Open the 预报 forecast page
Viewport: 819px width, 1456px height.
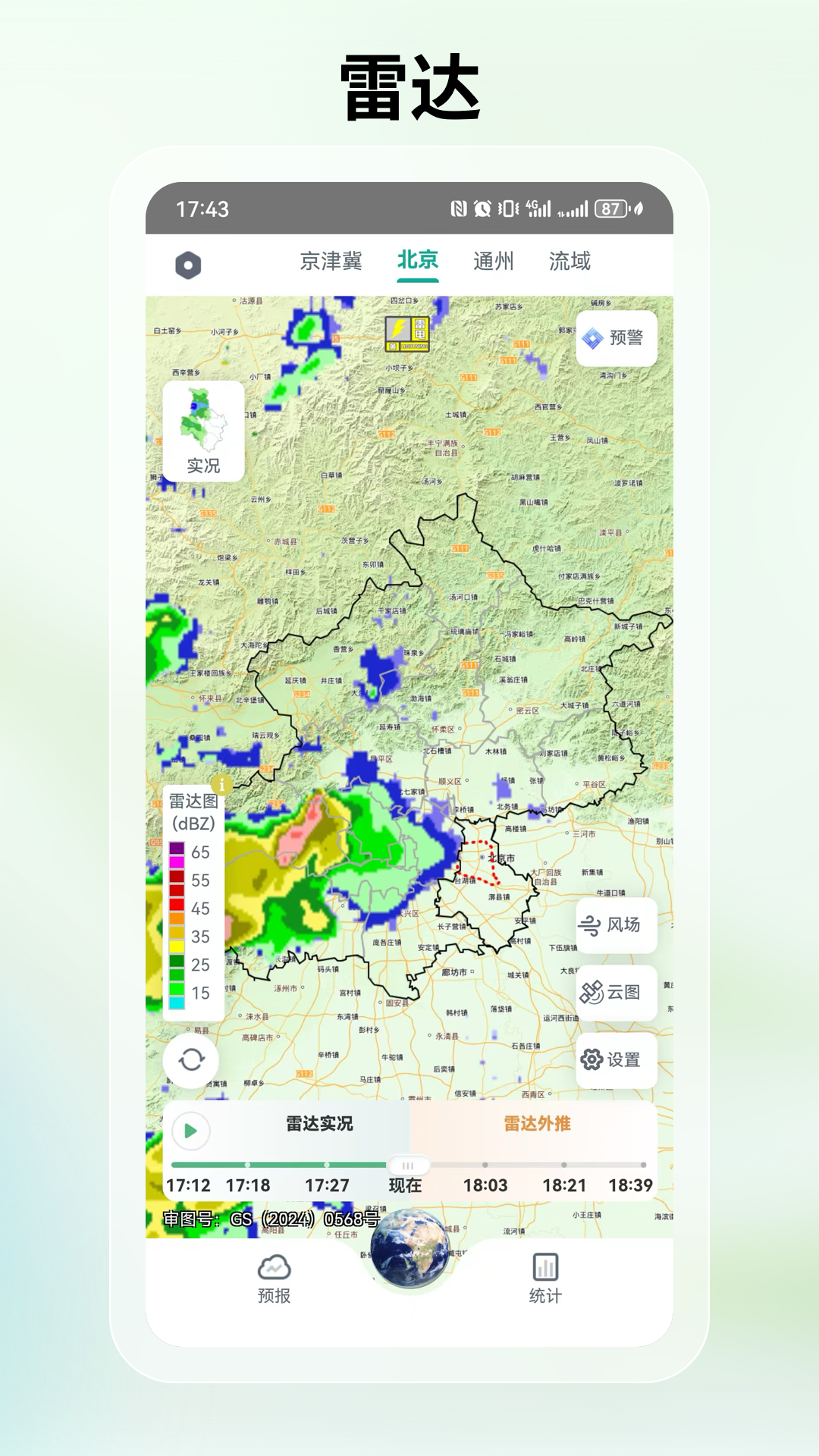pos(275,1276)
